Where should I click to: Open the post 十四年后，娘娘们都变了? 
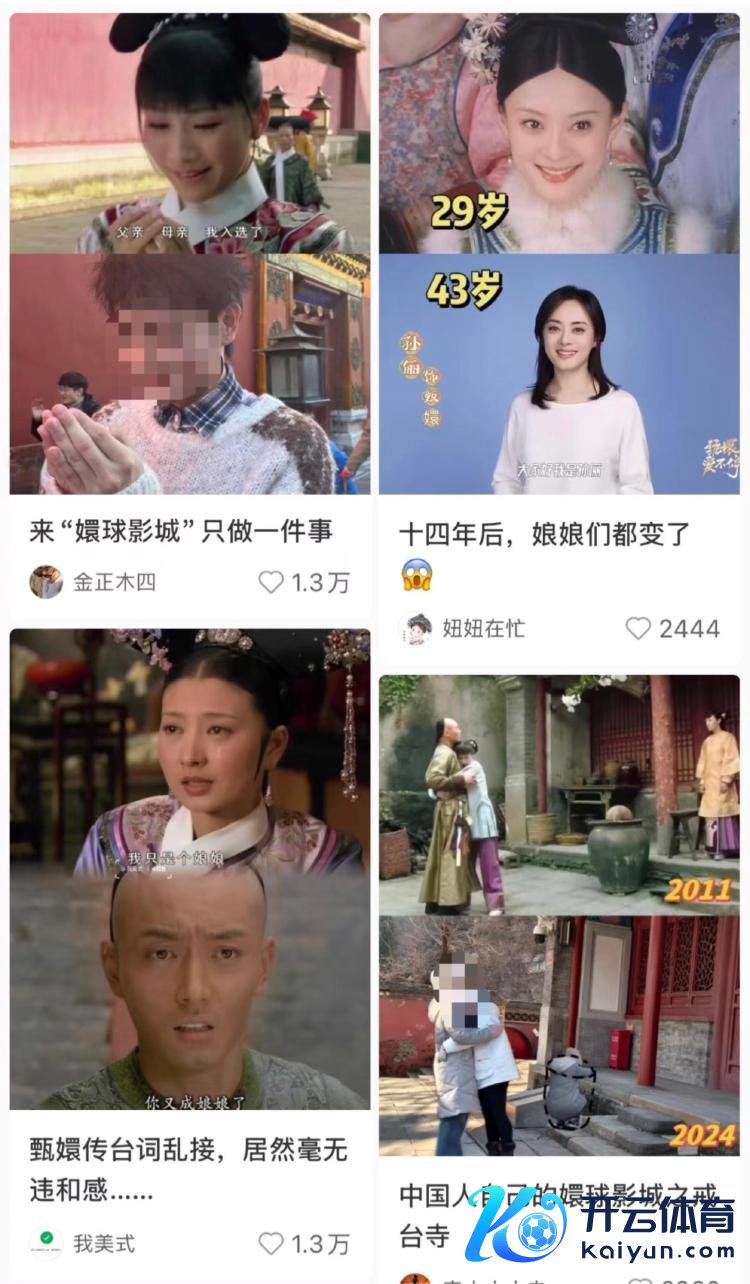559,255
